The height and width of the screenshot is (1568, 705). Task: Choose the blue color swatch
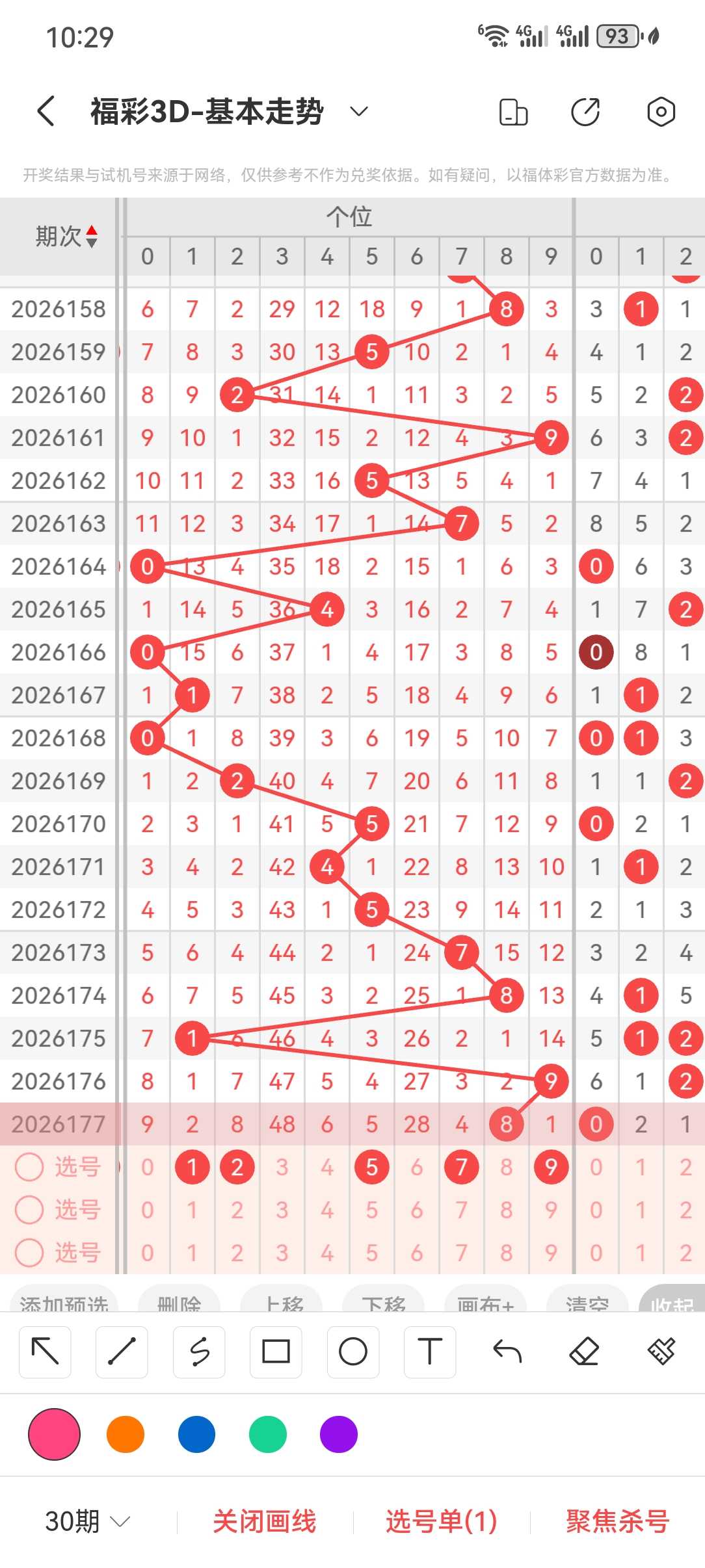(196, 1434)
